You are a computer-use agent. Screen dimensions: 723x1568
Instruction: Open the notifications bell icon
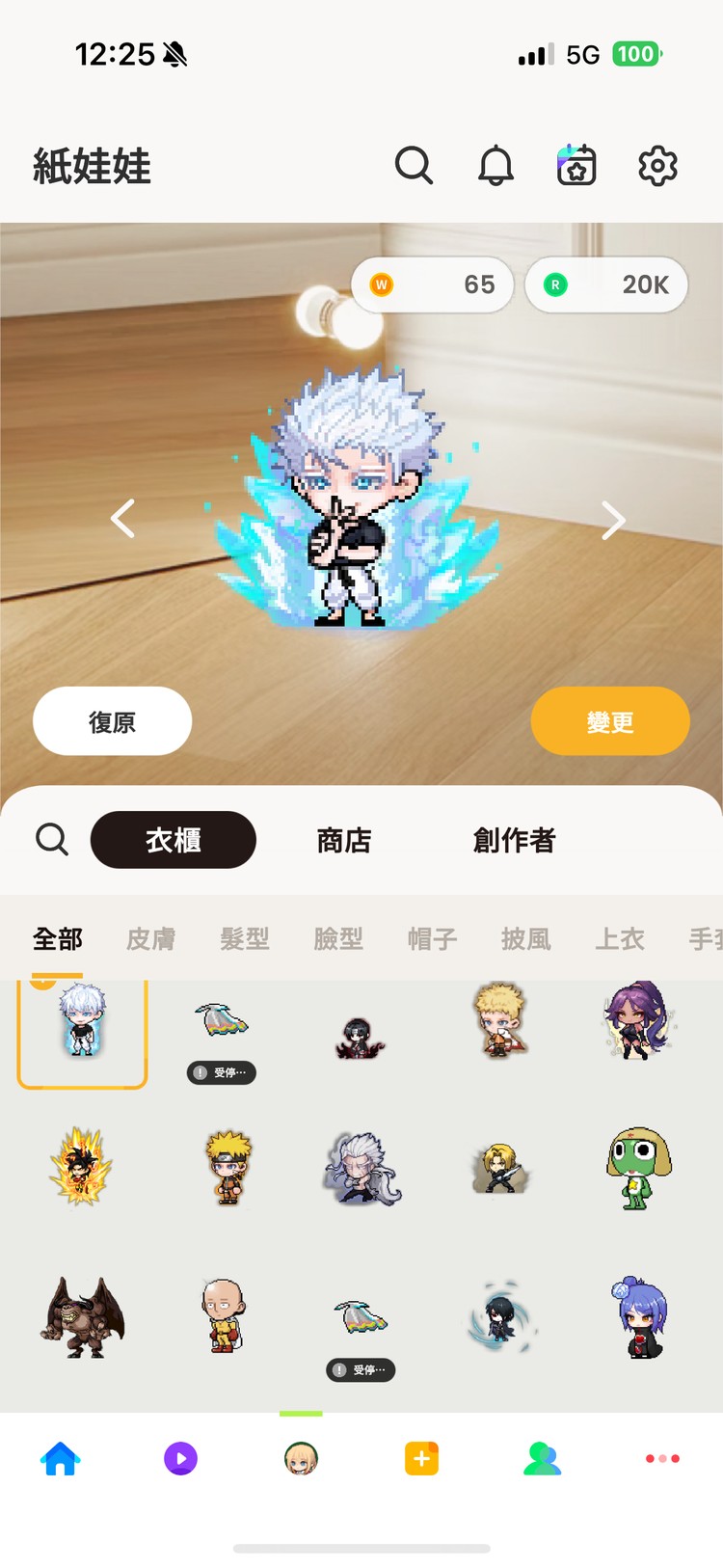[495, 166]
